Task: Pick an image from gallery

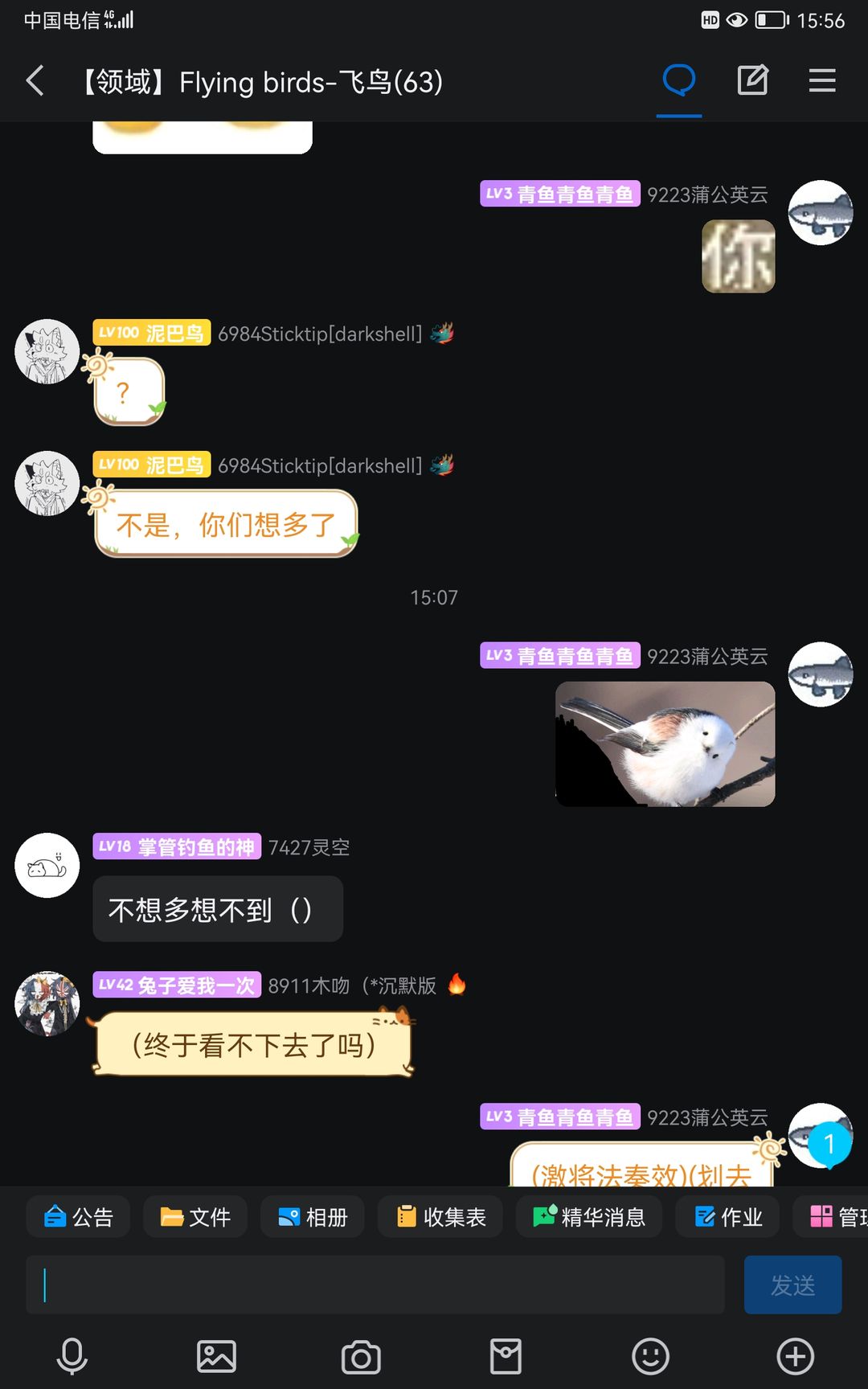Action: [x=216, y=1357]
